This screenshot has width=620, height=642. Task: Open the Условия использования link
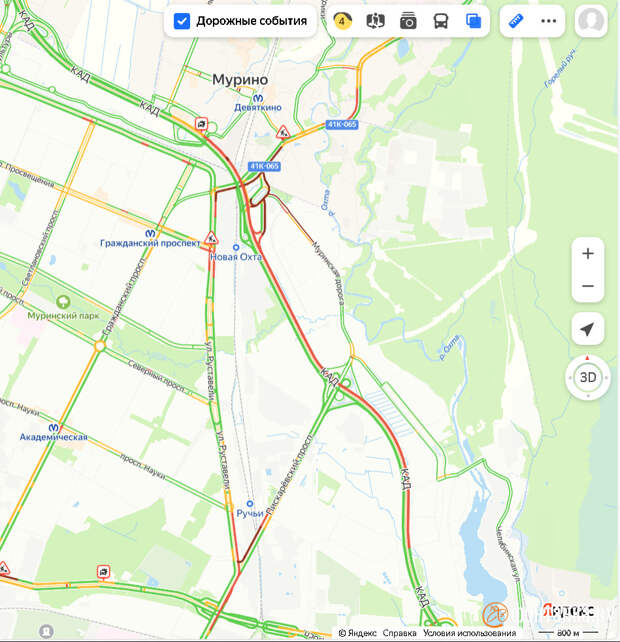click(469, 633)
